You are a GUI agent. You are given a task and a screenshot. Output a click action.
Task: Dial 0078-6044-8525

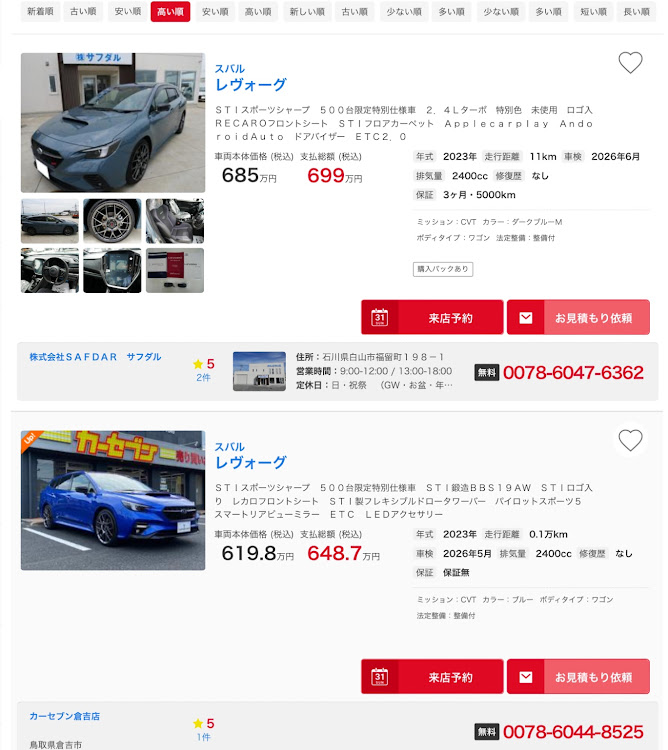tap(572, 732)
